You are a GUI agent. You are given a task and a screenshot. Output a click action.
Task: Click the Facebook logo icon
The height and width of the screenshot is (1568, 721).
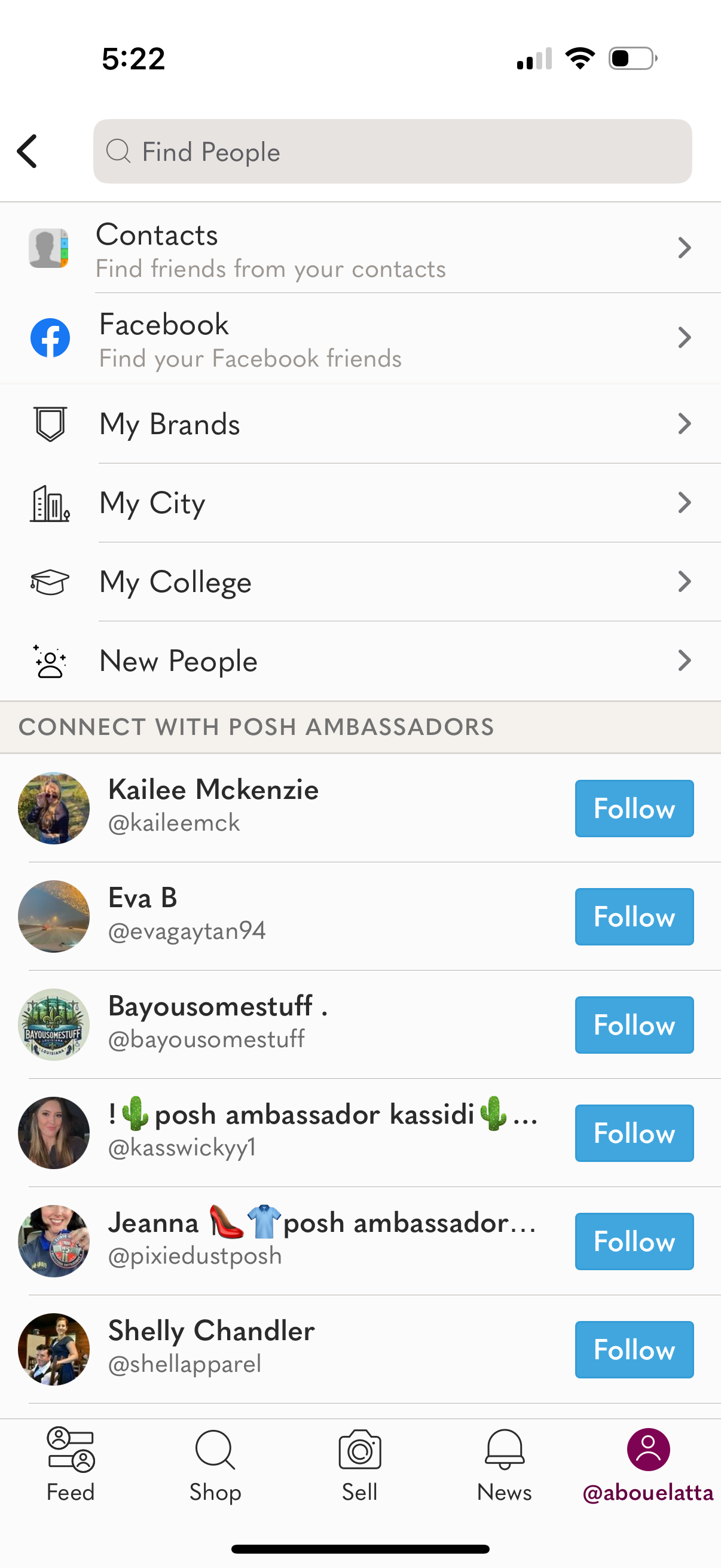coord(51,338)
